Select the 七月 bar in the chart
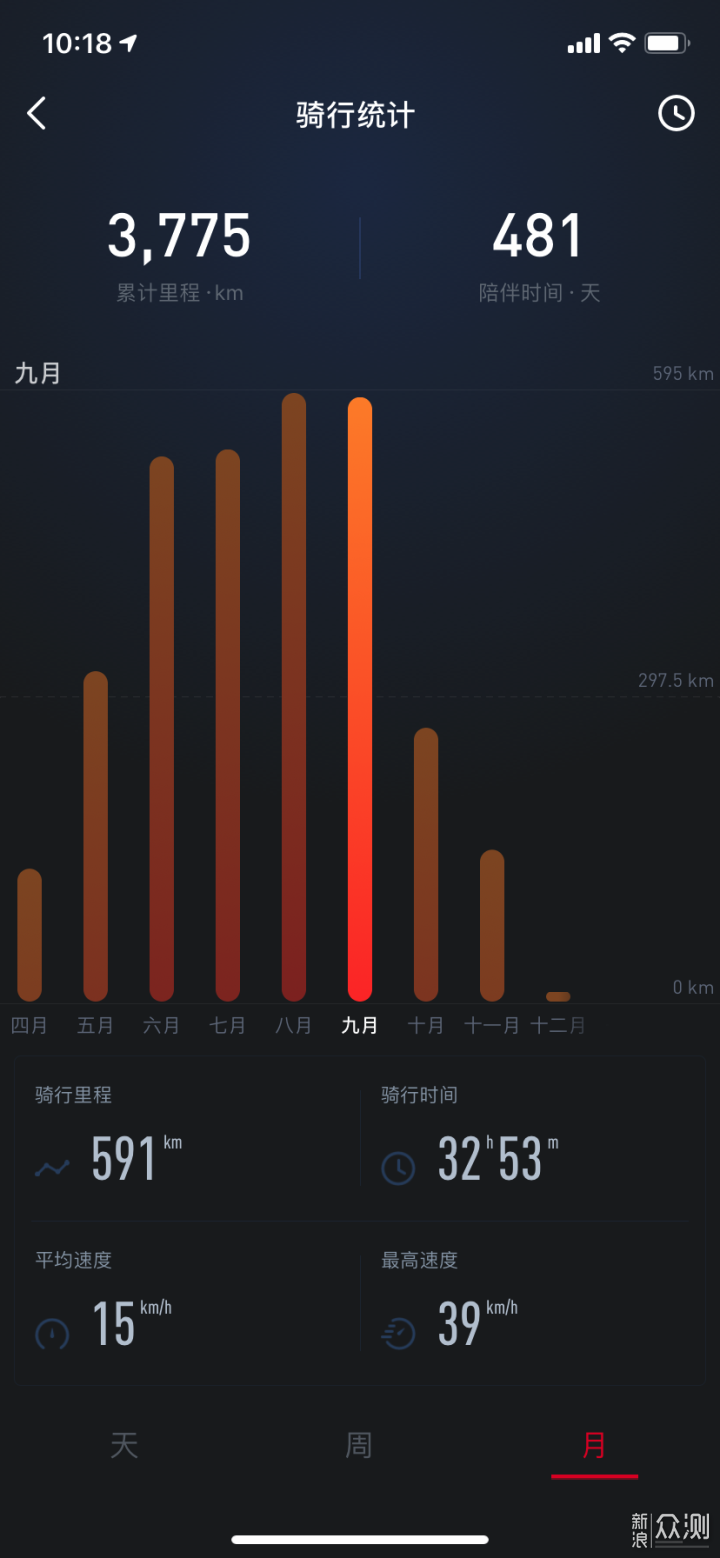This screenshot has width=720, height=1558. (x=228, y=725)
